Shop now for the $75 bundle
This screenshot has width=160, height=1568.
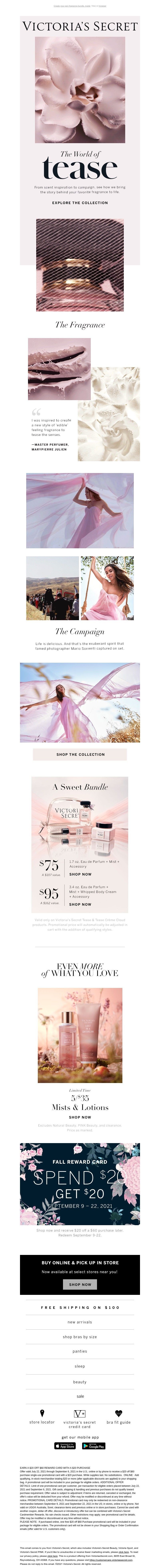click(80, 874)
